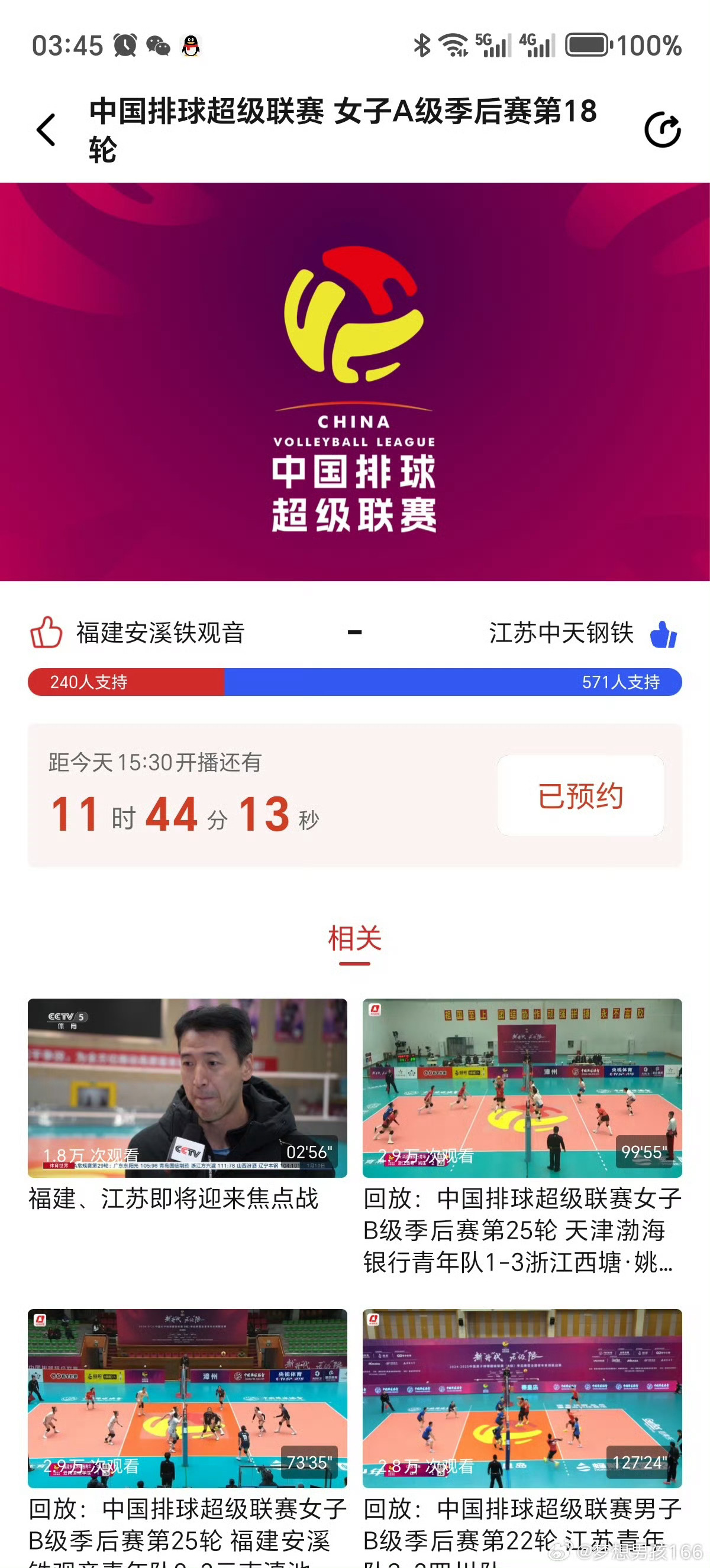Go back using the top-left arrow
The image size is (710, 1568).
[46, 129]
